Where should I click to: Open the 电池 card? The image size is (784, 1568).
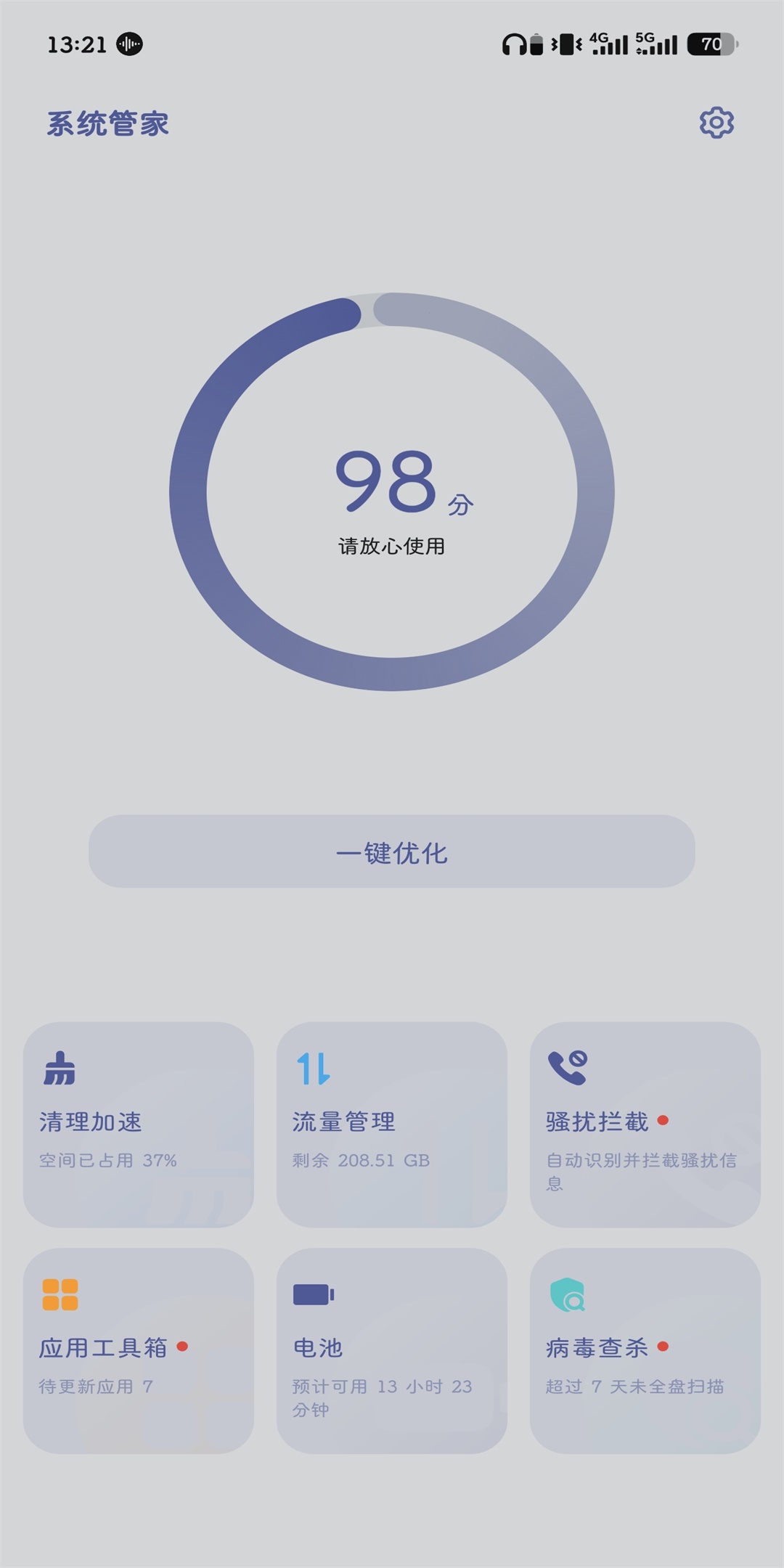click(x=392, y=1351)
